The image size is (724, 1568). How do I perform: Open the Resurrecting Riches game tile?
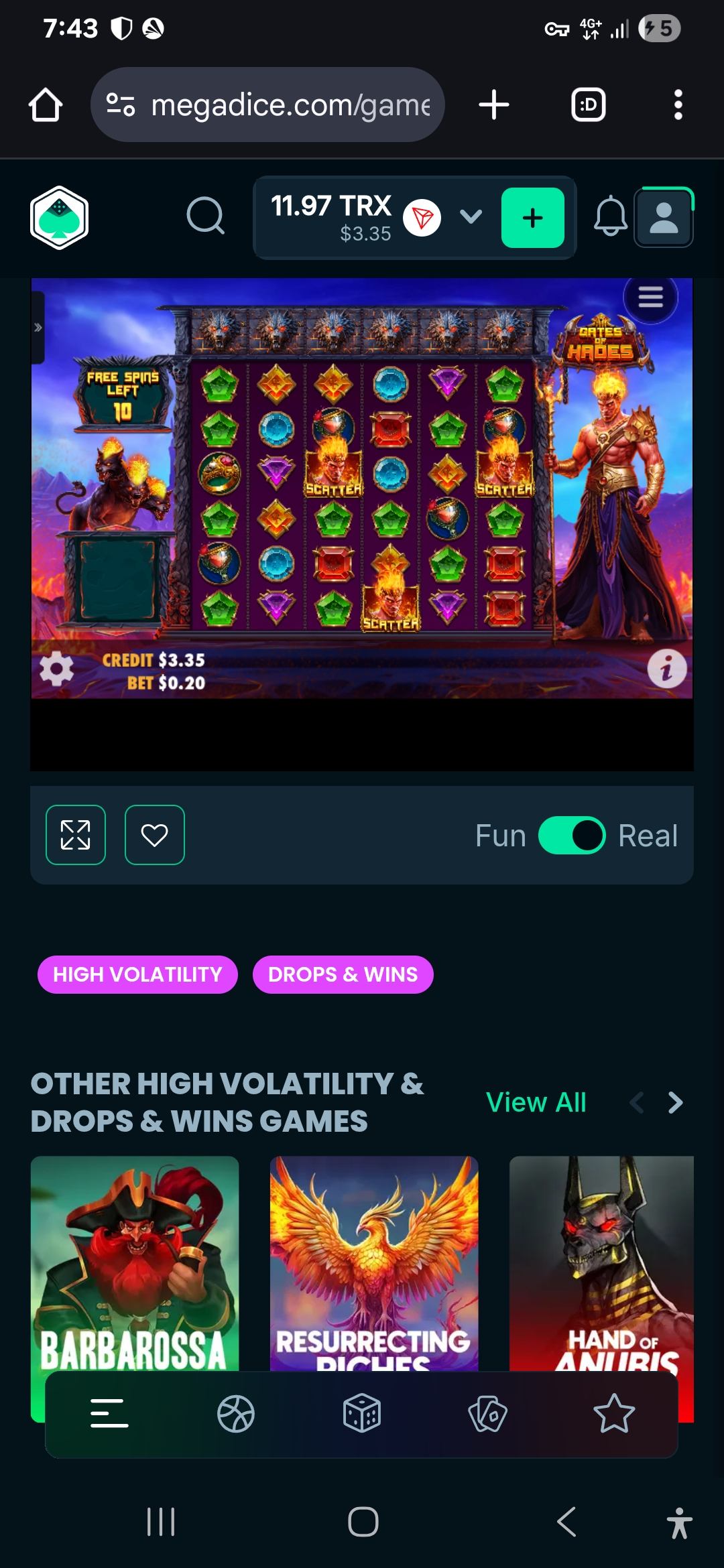tap(374, 1260)
